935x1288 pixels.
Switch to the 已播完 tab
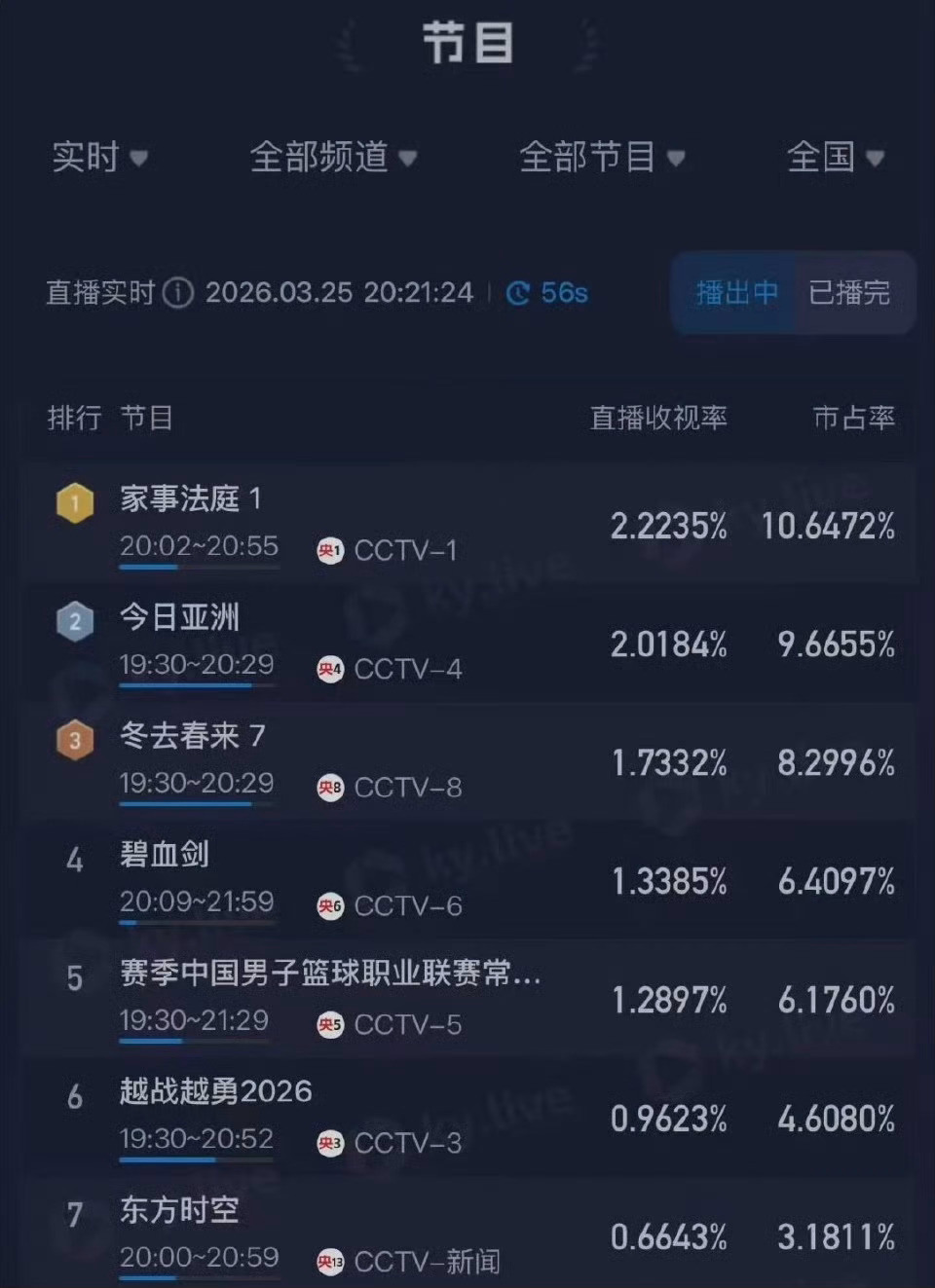(x=850, y=293)
